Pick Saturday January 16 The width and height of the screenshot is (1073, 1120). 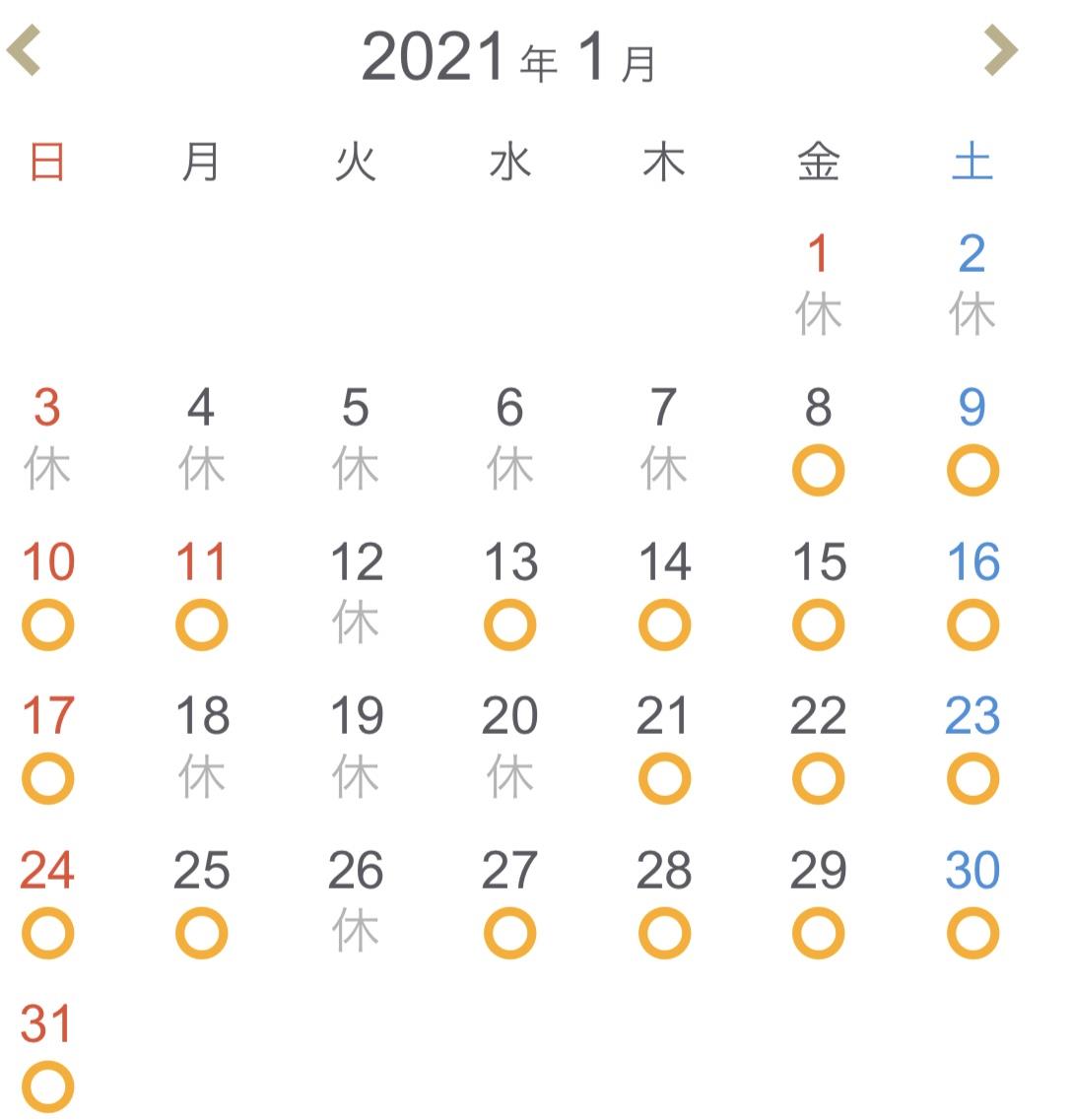click(972, 593)
